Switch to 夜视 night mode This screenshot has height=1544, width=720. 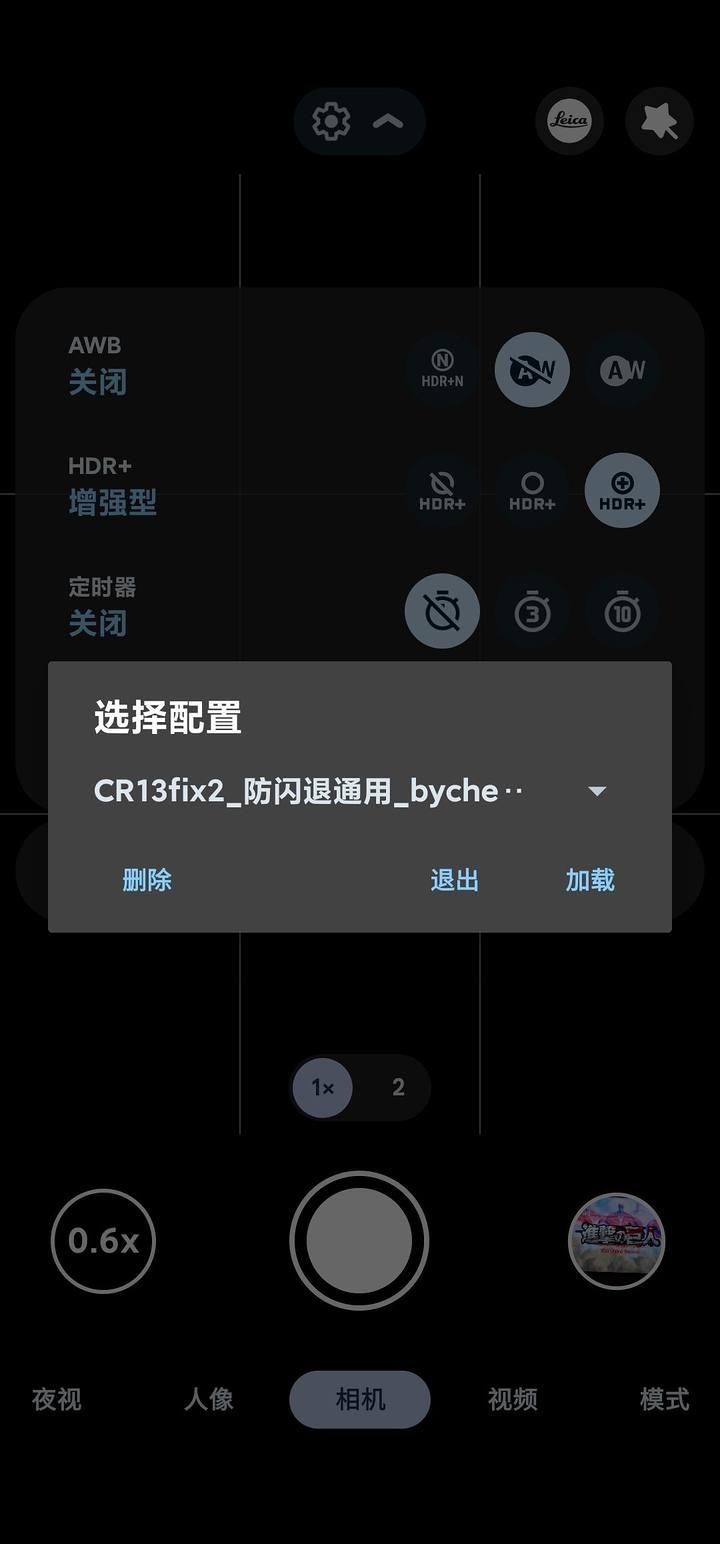click(x=57, y=1399)
